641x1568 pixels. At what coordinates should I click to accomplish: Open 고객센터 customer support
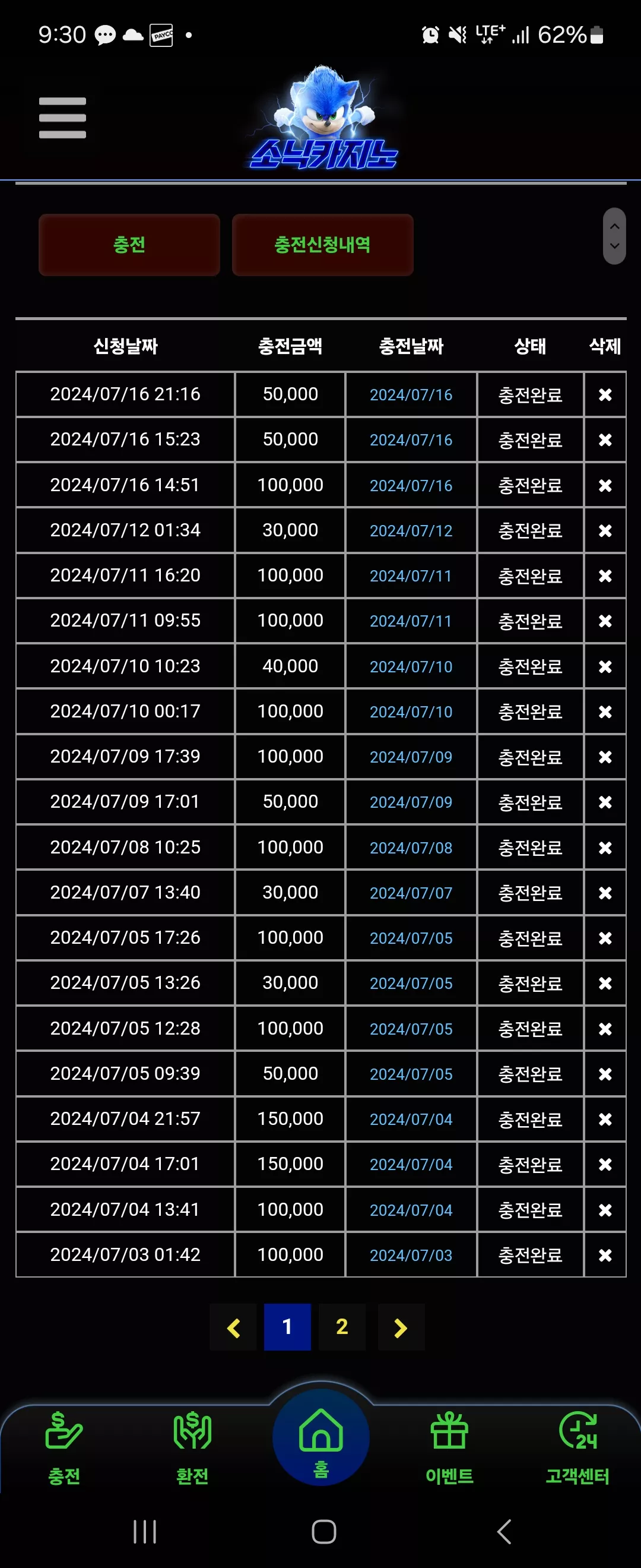[577, 1448]
